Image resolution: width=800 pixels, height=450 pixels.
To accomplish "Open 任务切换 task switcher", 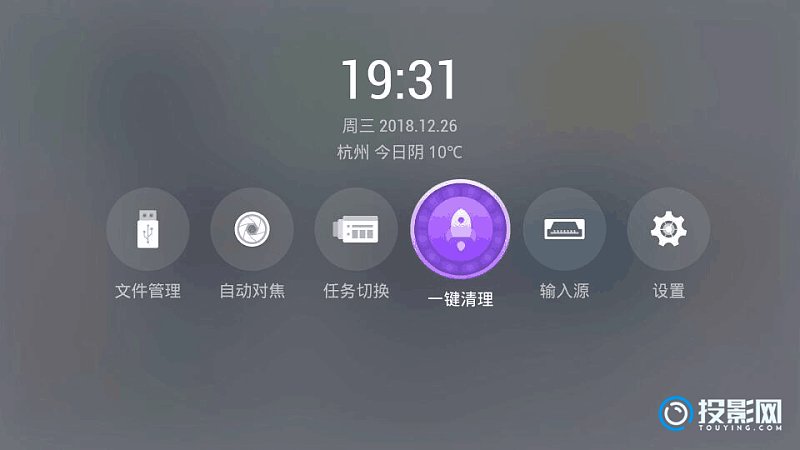I will [x=356, y=230].
